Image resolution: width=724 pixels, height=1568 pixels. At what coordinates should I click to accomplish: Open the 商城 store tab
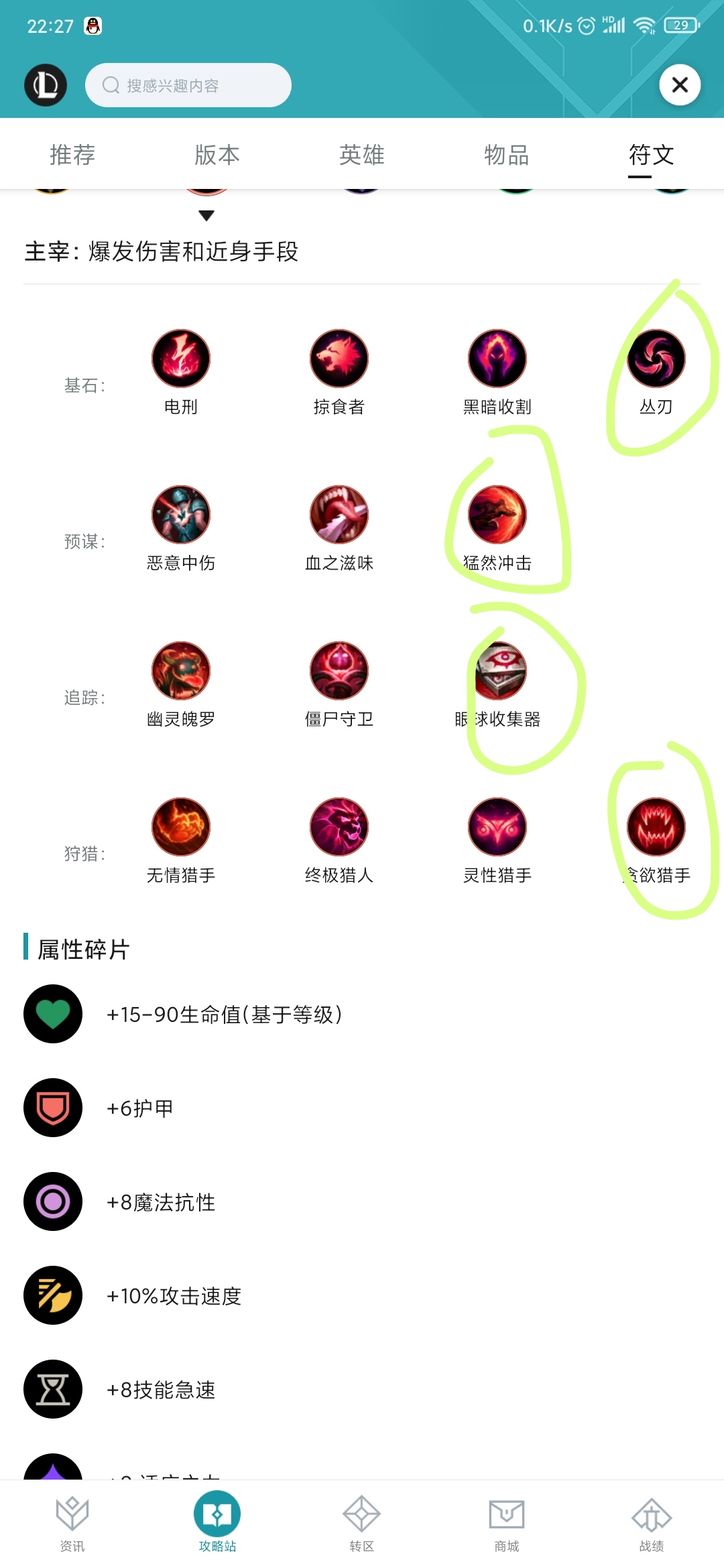pos(507,1522)
